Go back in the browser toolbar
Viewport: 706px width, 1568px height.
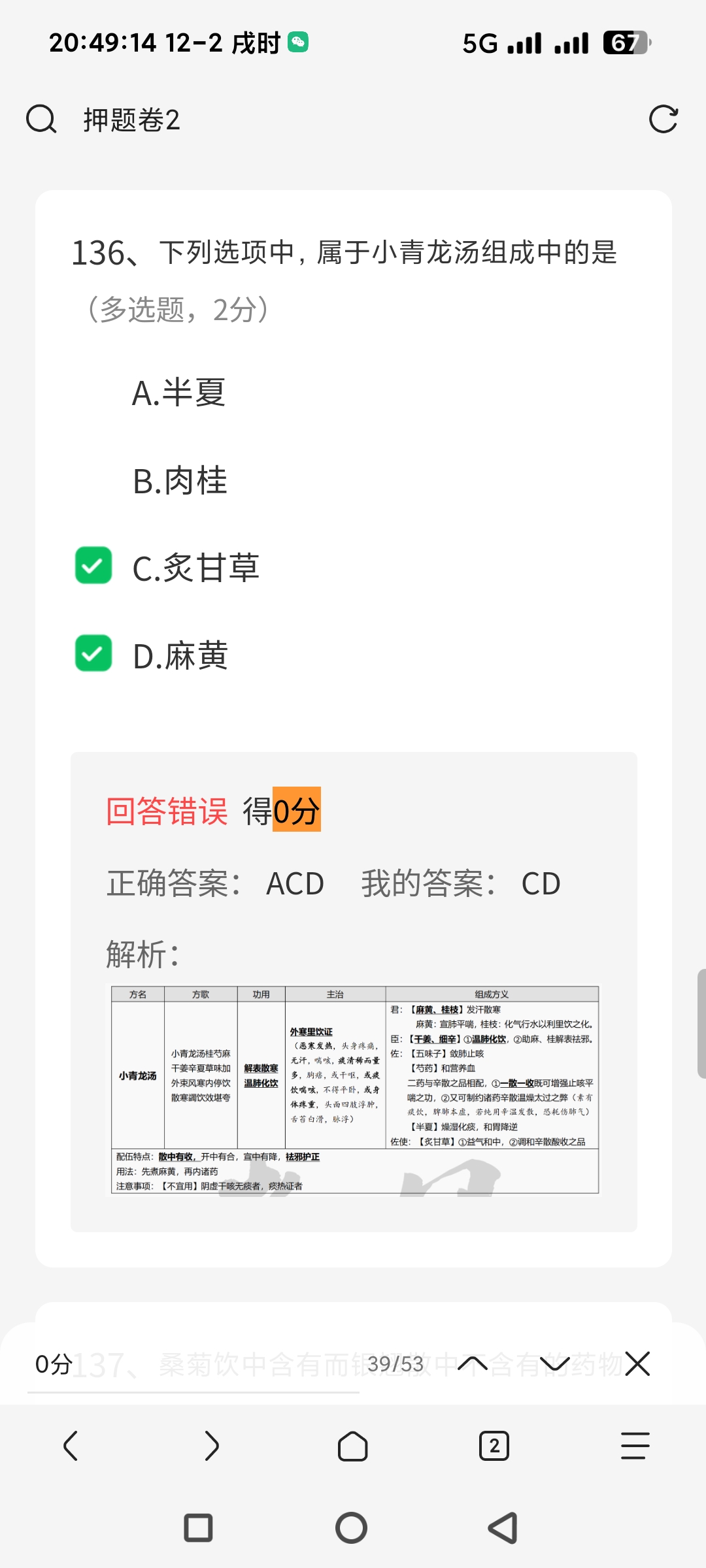pyautogui.click(x=71, y=1446)
